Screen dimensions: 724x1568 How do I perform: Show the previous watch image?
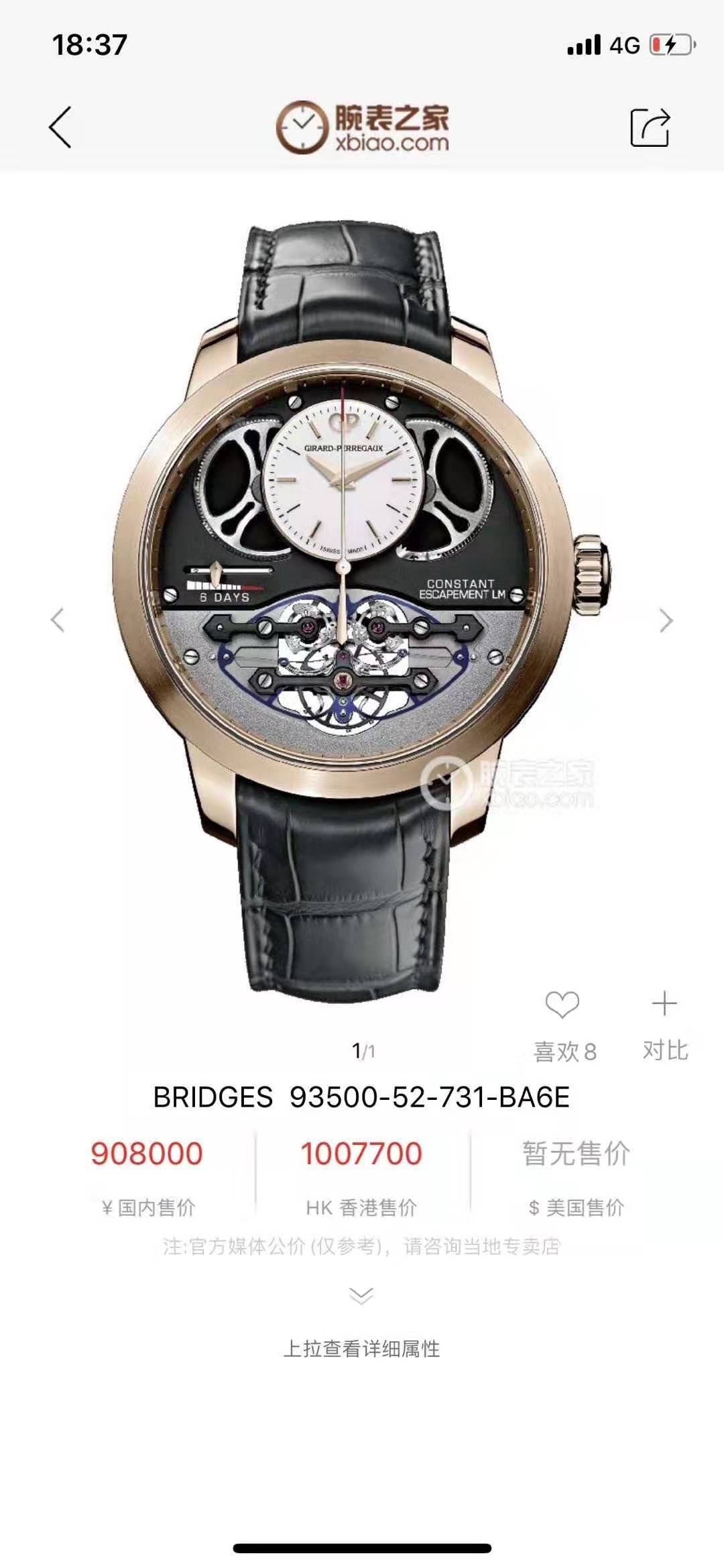click(x=58, y=620)
